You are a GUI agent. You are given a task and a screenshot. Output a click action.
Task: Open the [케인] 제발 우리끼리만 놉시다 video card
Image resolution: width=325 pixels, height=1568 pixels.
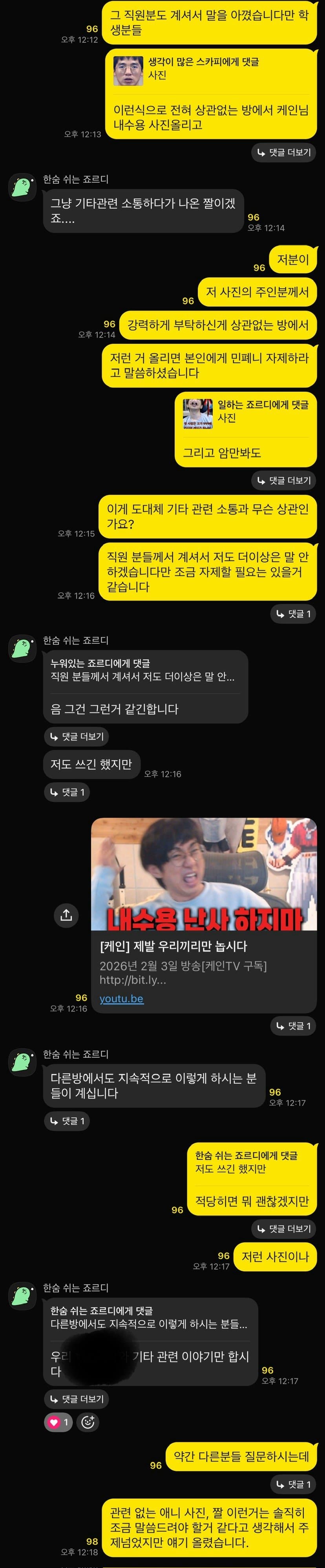[203, 946]
